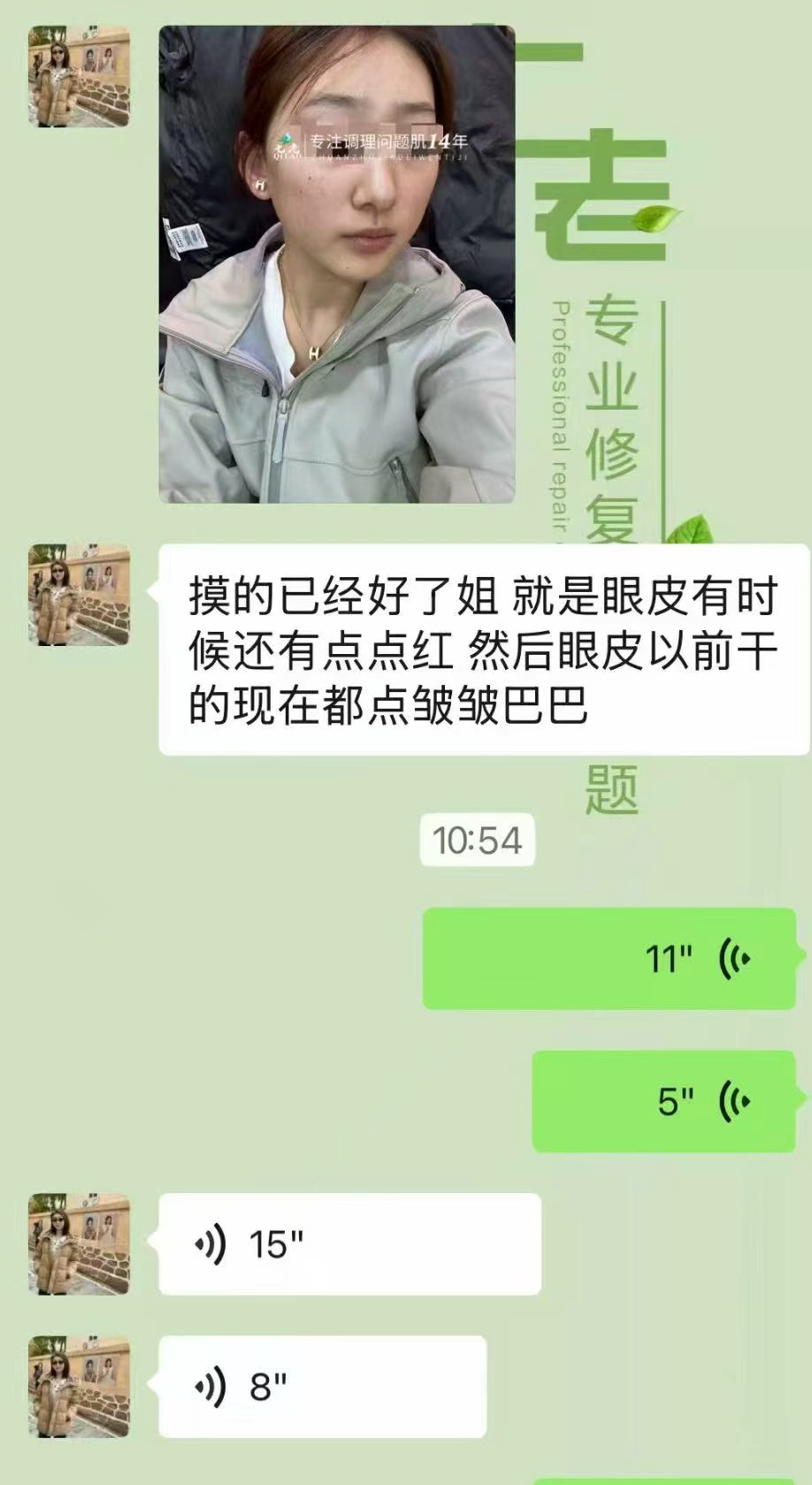Play the 15-second received voice message
Viewport: 812px width, 1485px height.
click(x=349, y=1243)
